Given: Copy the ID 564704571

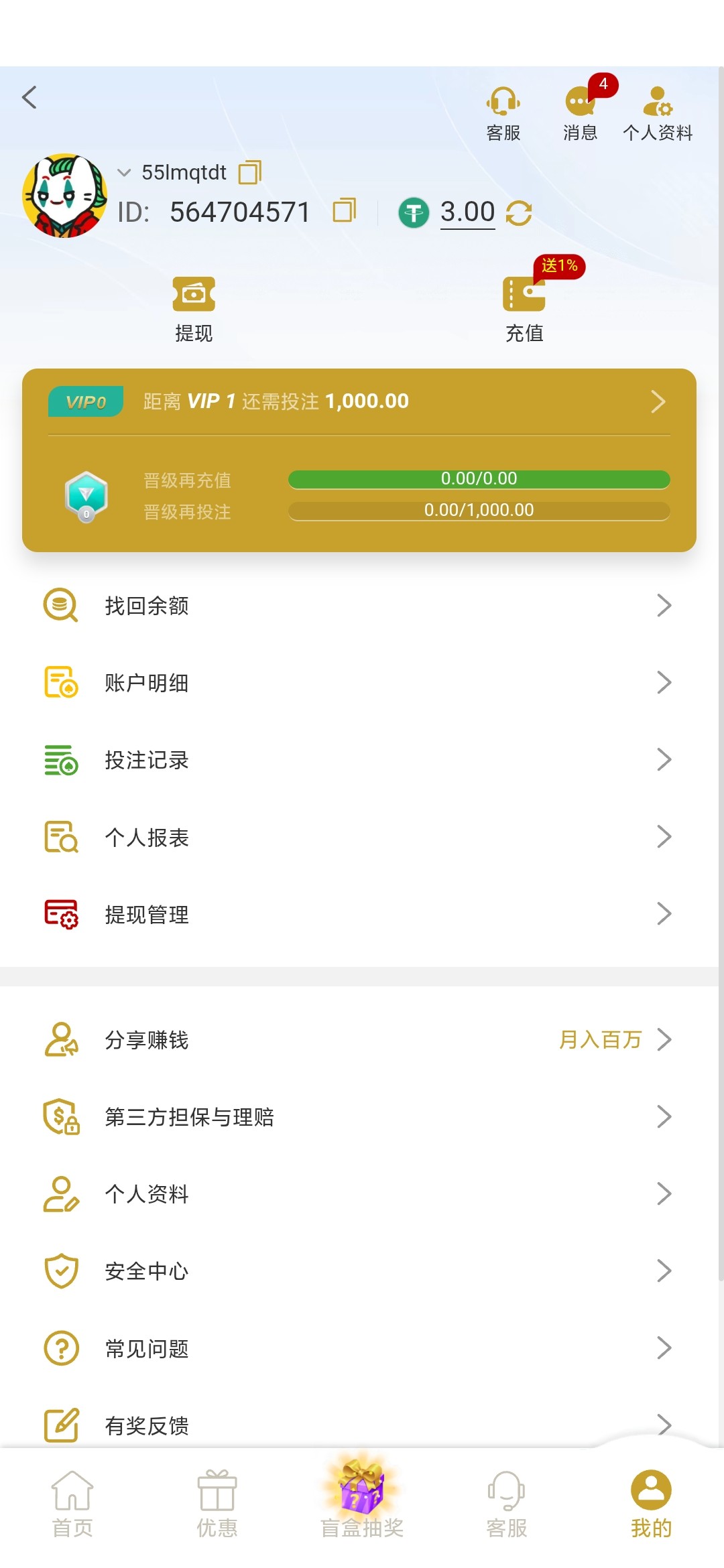Looking at the screenshot, I should (x=345, y=211).
